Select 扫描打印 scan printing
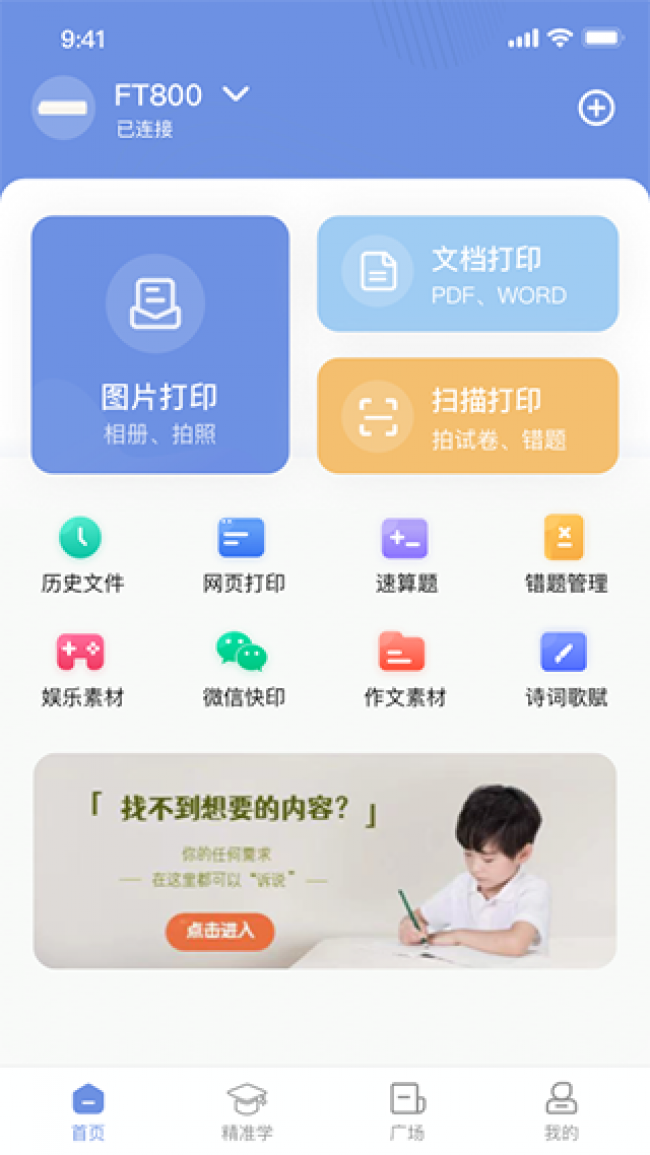 coord(468,416)
